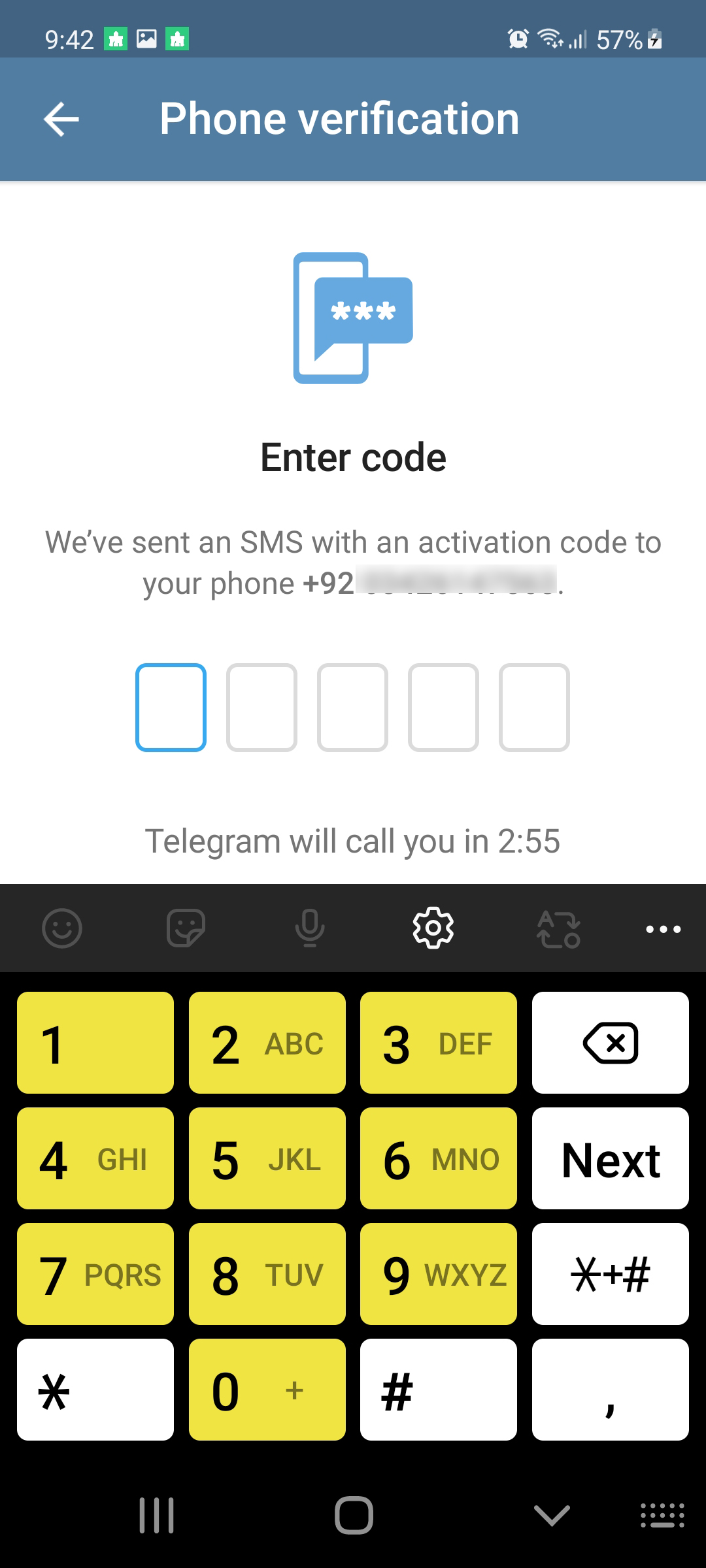Tap the 0 key
The width and height of the screenshot is (706, 1568).
coord(267,1390)
